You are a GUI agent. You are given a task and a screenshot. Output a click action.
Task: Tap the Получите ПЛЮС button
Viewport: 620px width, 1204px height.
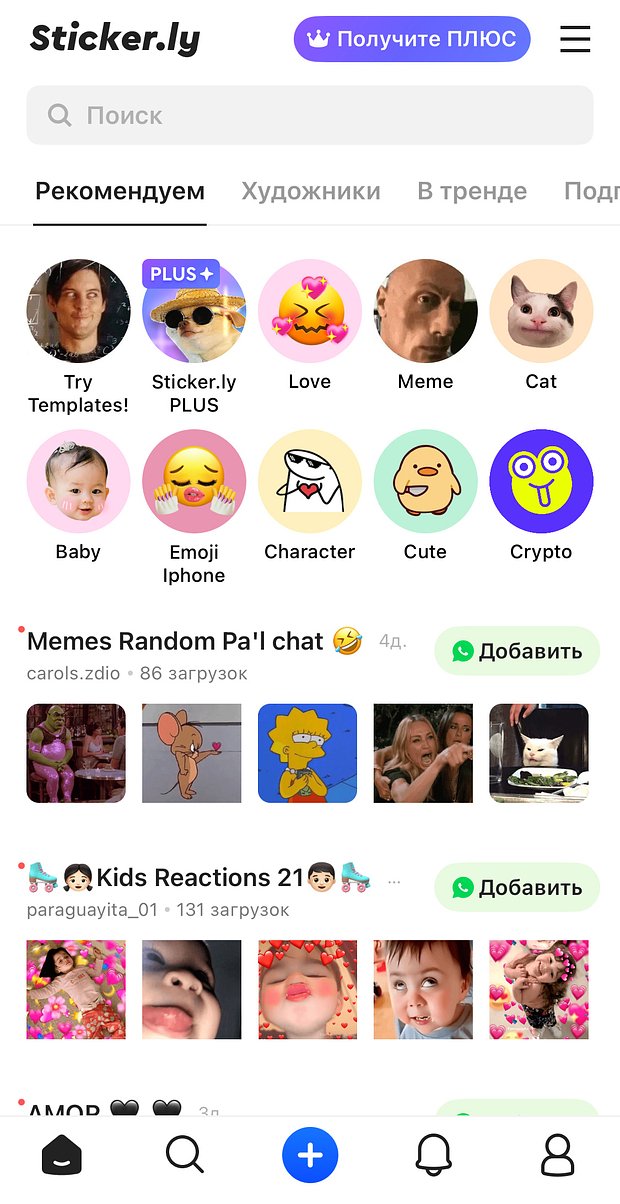click(412, 39)
